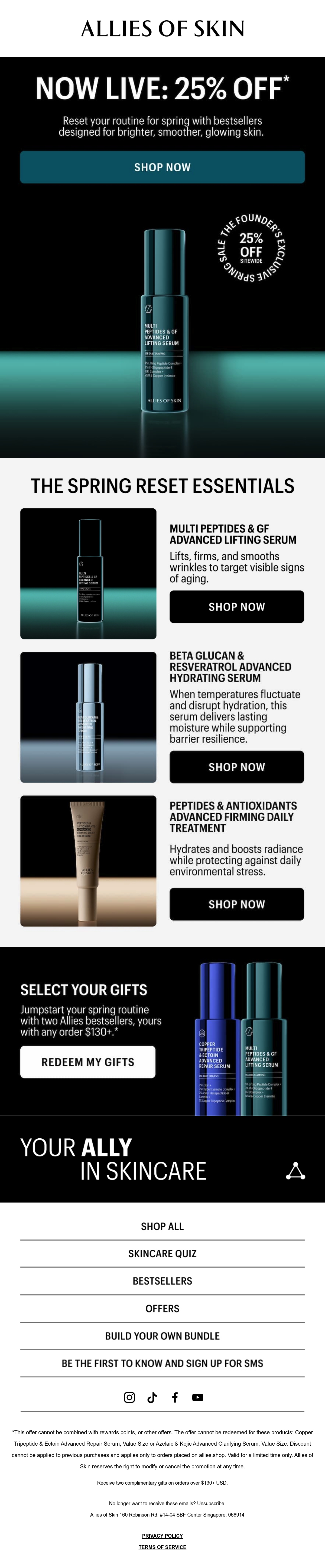Select Build Your Own Bundle
325x1568 pixels.
(x=162, y=1336)
